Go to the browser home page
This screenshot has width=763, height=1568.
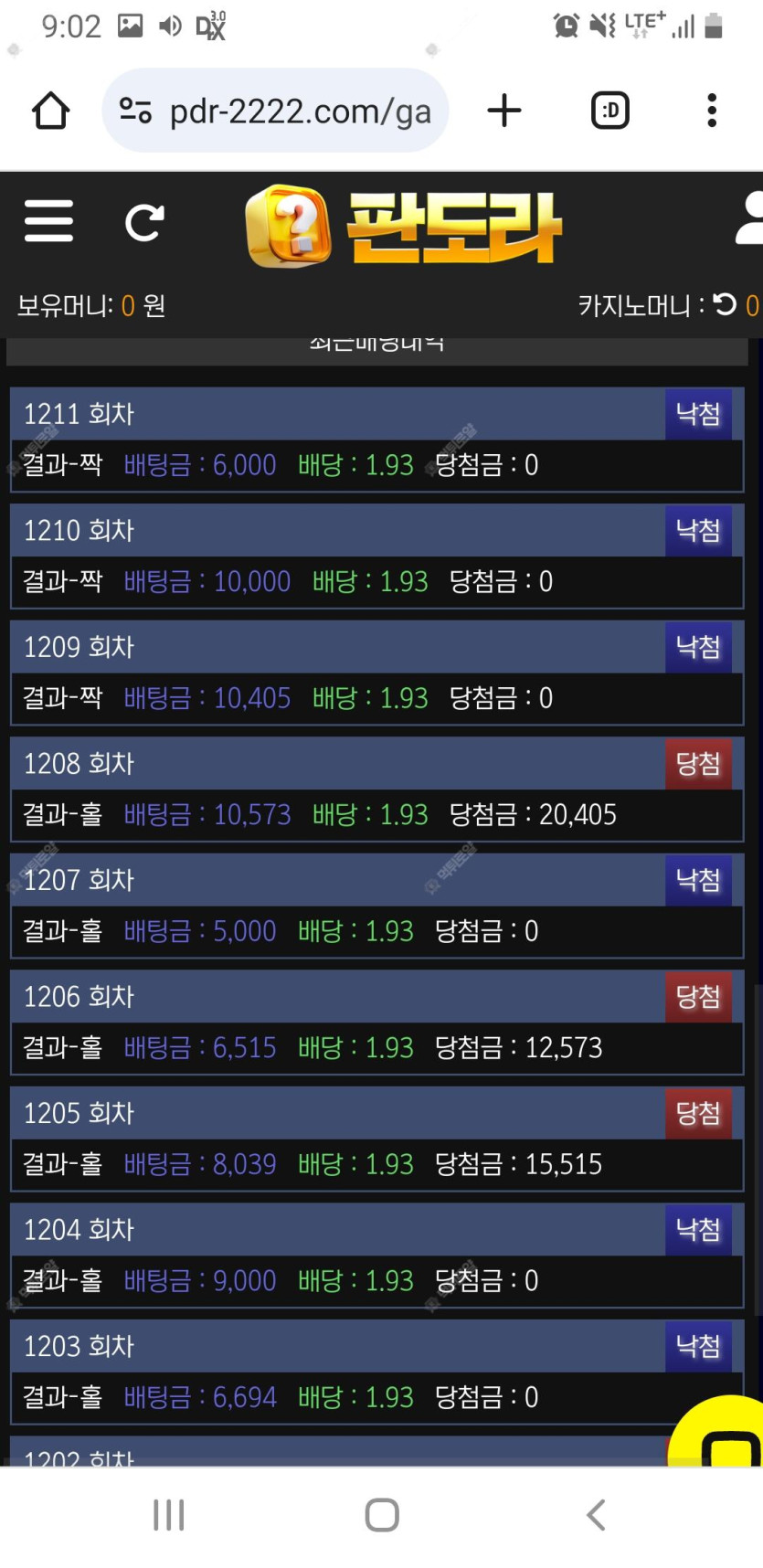[x=50, y=111]
